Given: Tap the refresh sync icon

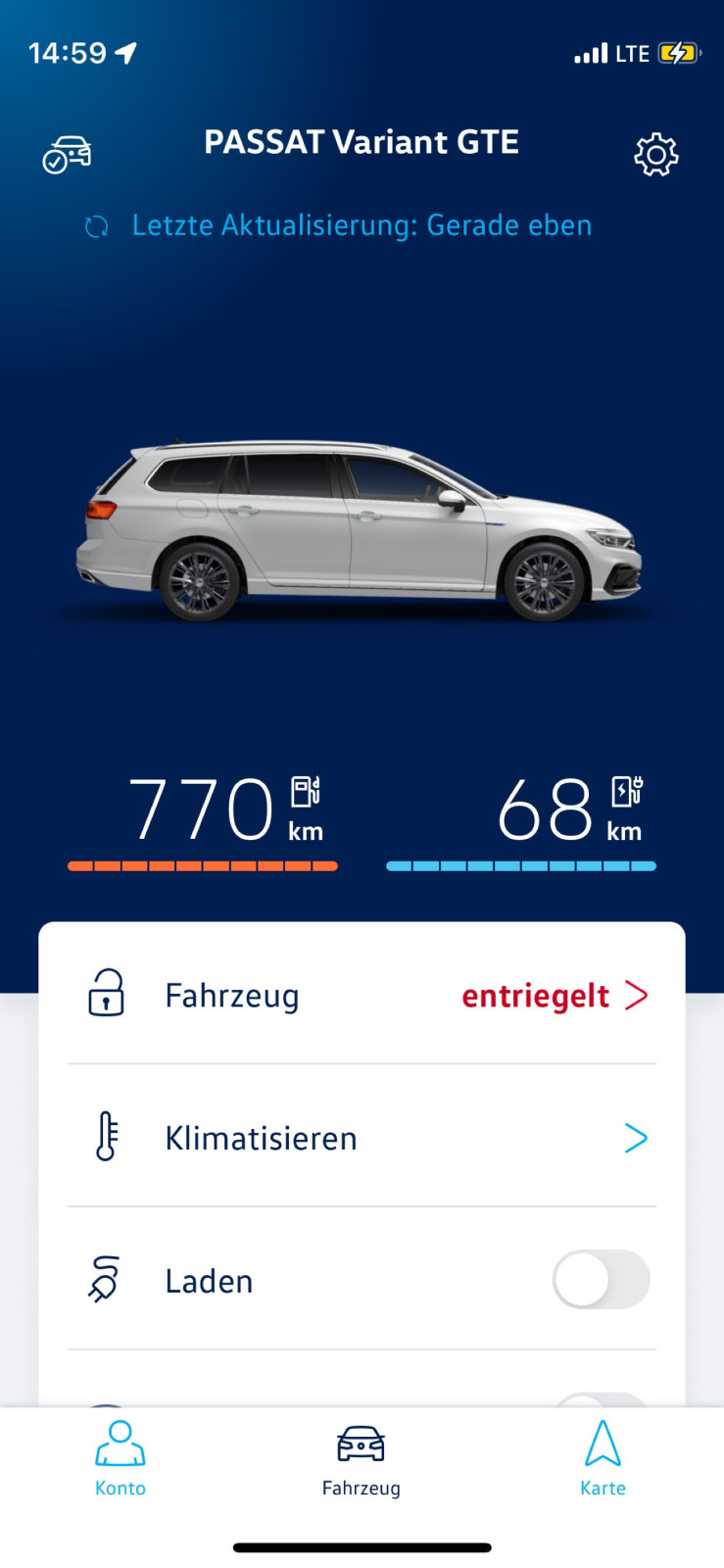Looking at the screenshot, I should click(97, 225).
